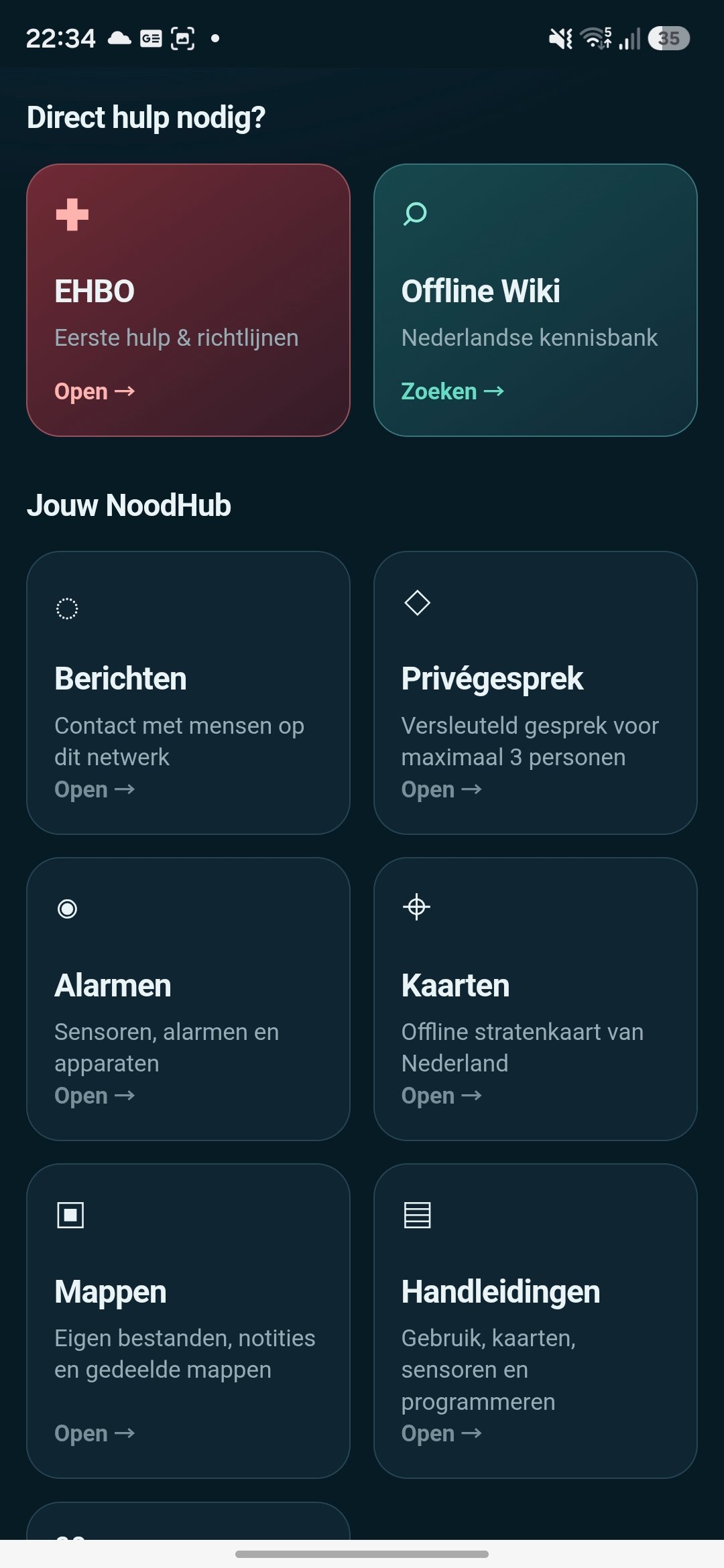Viewport: 724px width, 1568px height.
Task: Open the Handleidingen guides card
Action: pos(536,1321)
